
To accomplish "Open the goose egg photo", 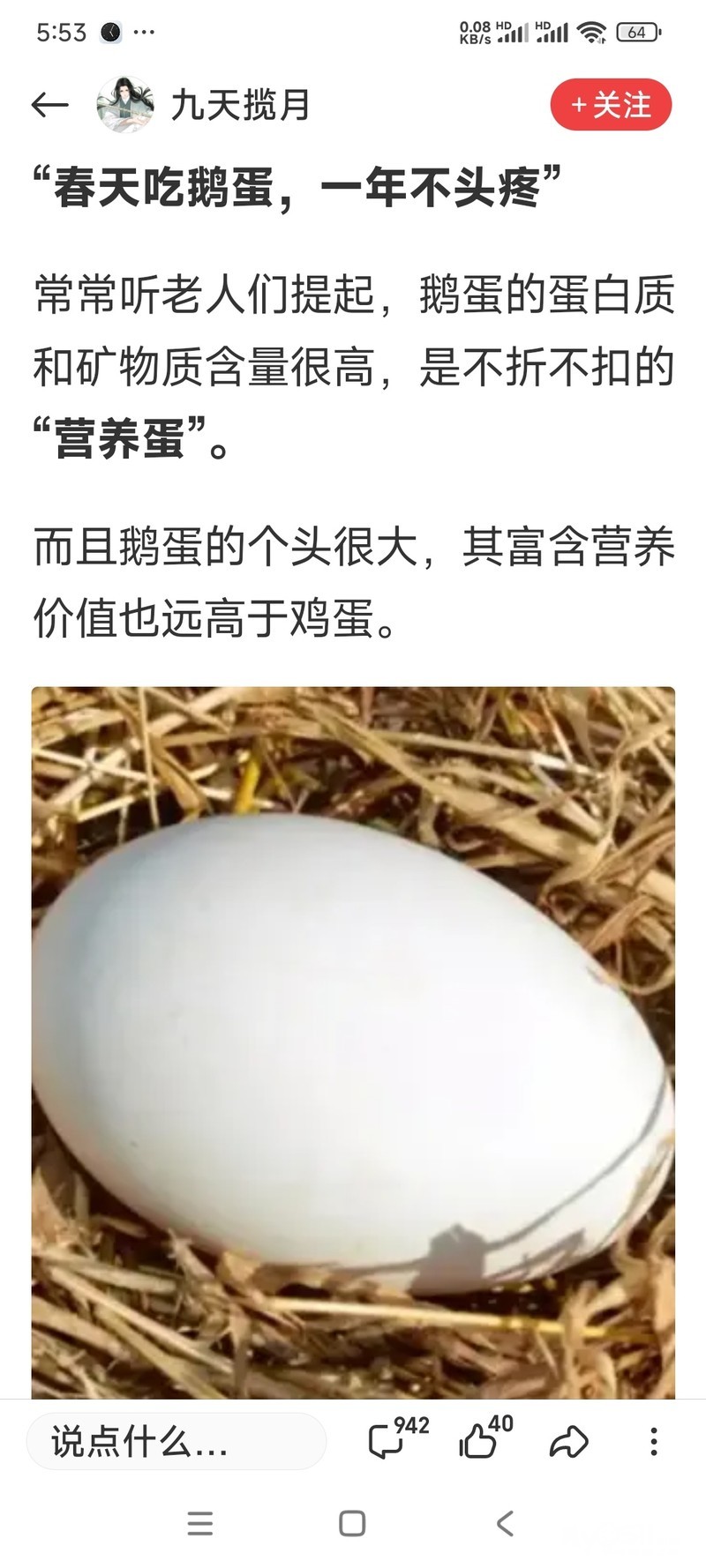I will 353,1041.
